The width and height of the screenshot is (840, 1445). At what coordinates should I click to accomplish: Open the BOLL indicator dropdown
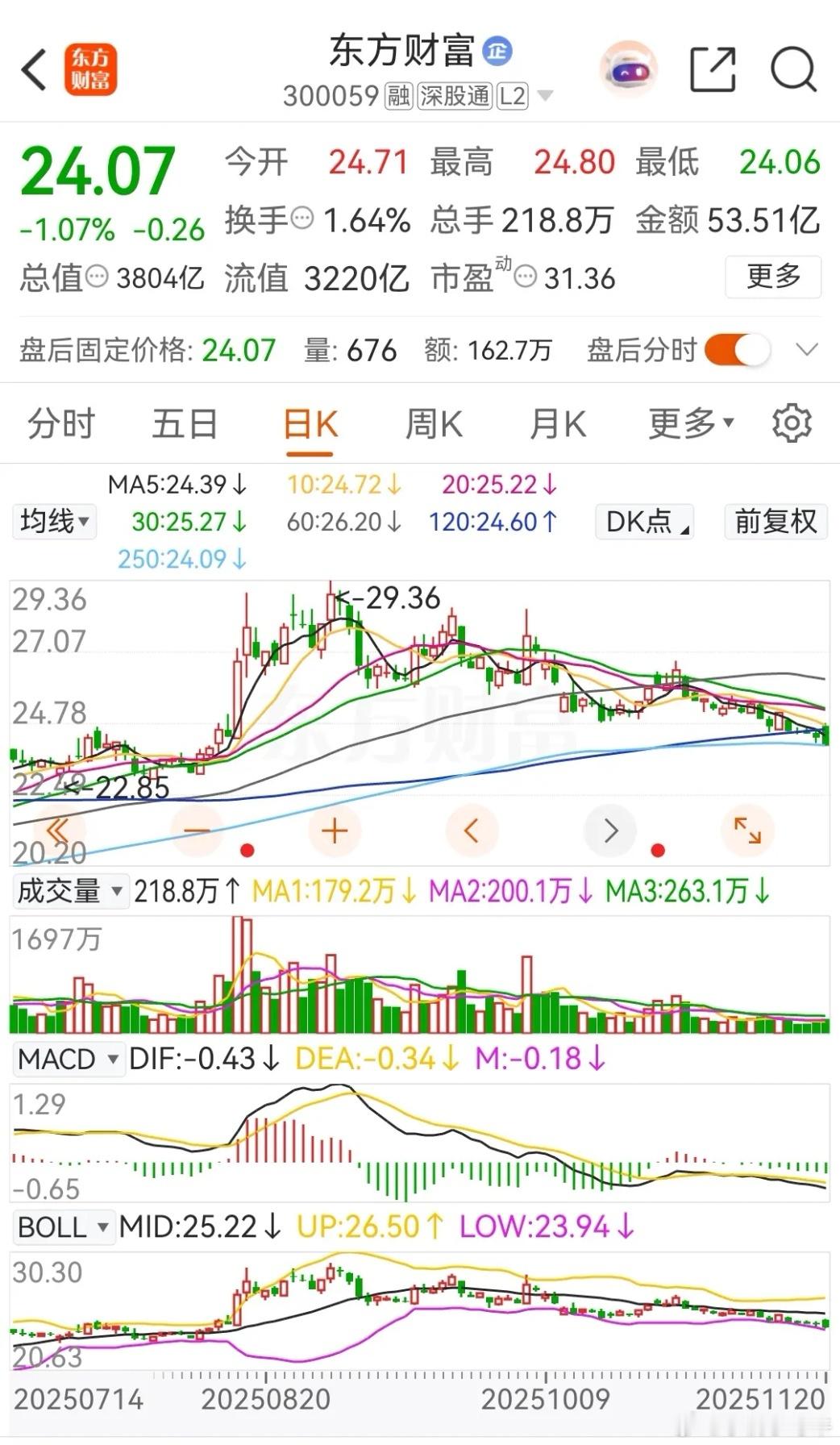[x=64, y=1226]
